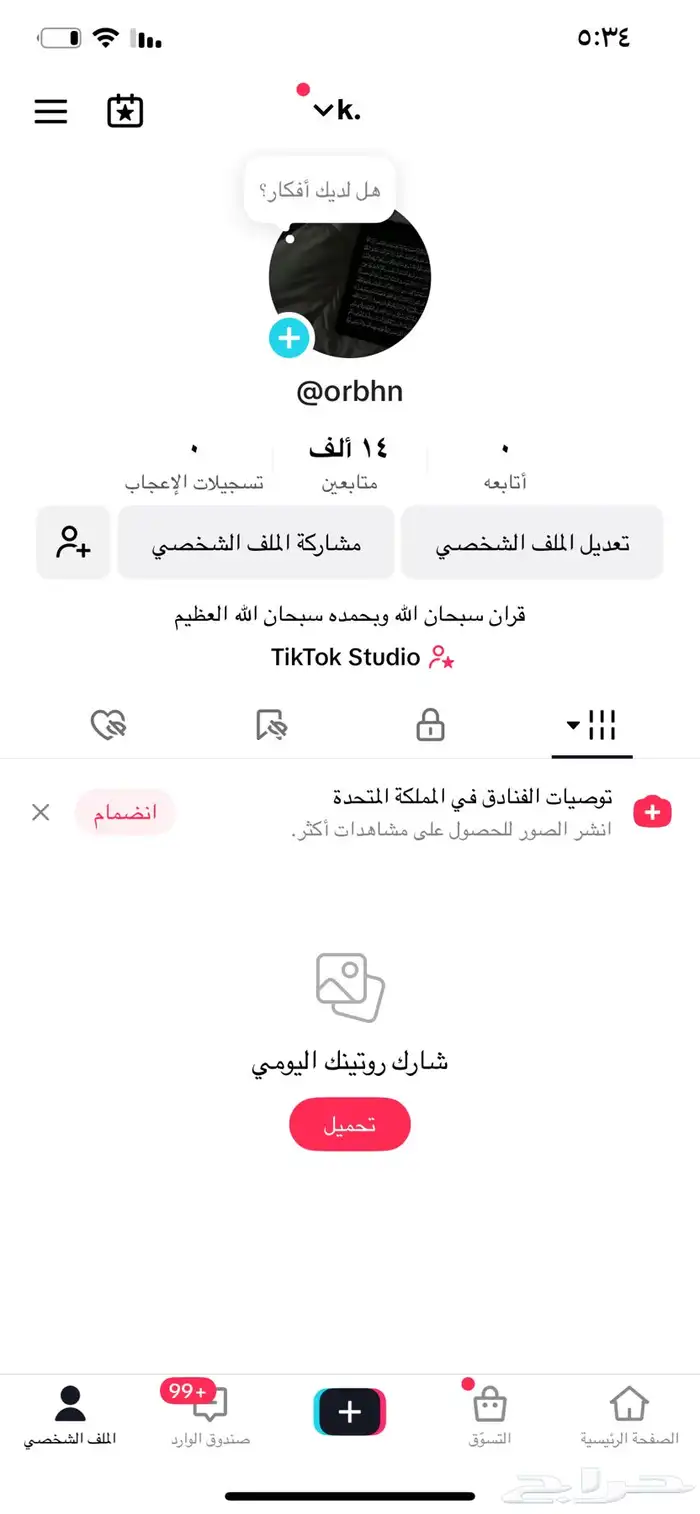Open the التسوّق shop tab
The width and height of the screenshot is (700, 1514).
coord(489,1416)
